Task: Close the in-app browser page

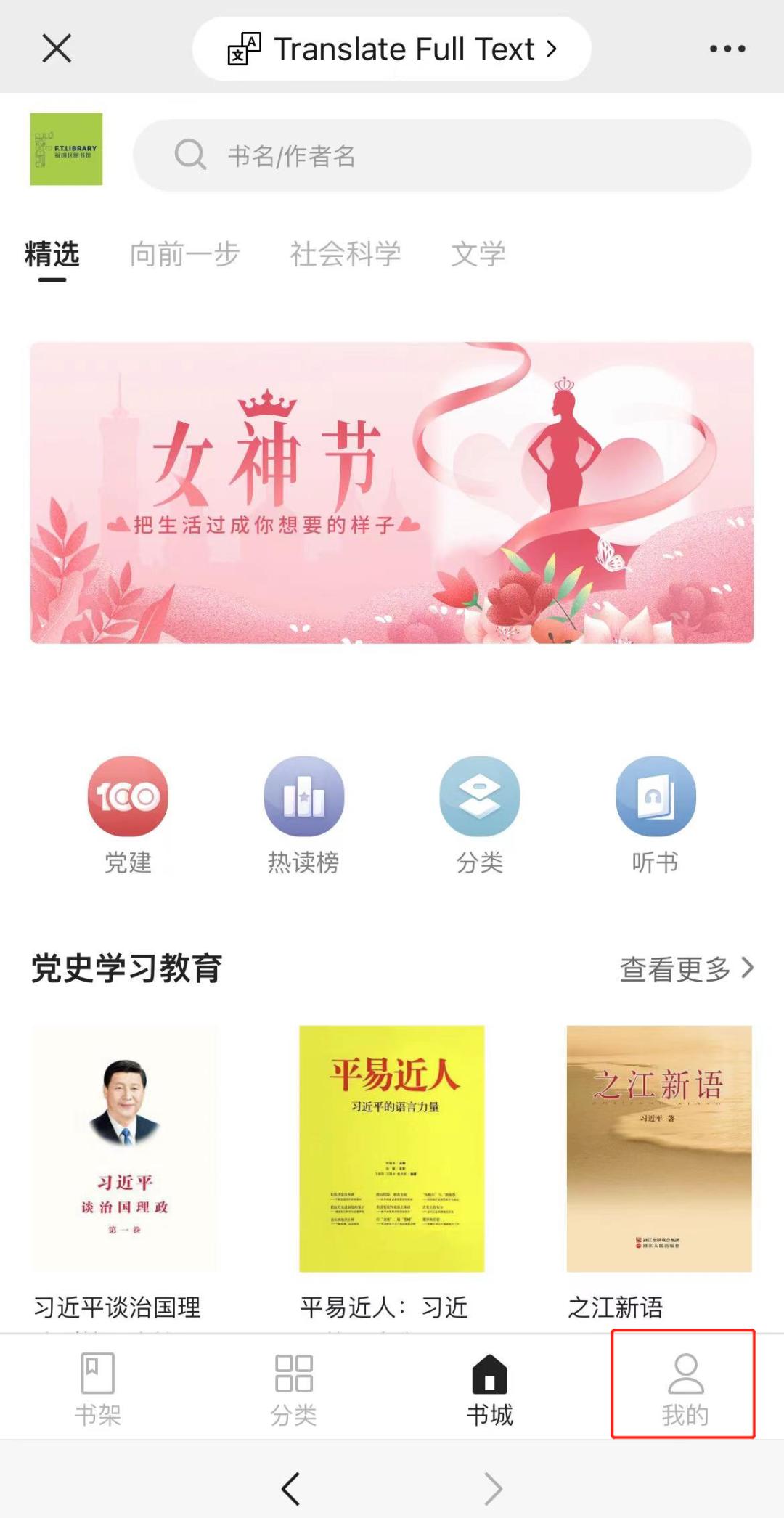Action: click(57, 49)
